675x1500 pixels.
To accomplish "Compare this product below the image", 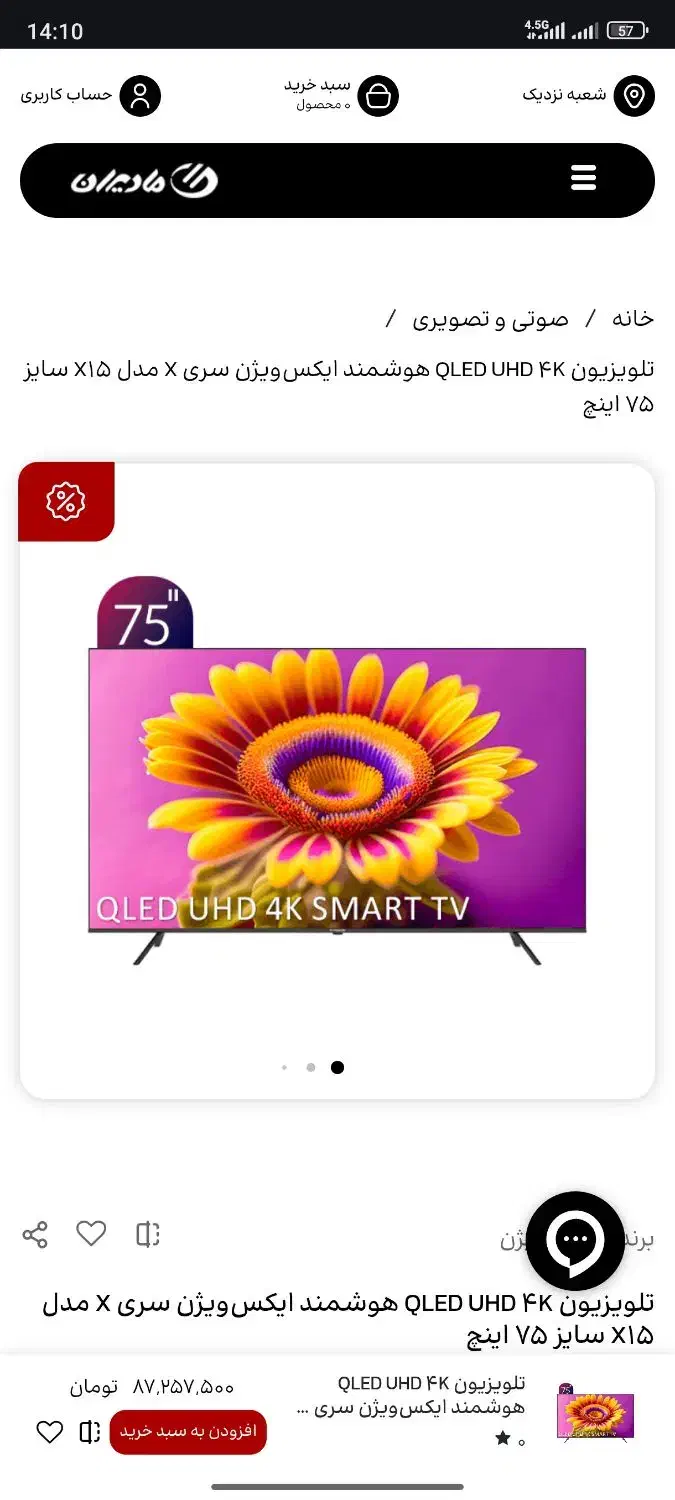I will click(x=148, y=1234).
